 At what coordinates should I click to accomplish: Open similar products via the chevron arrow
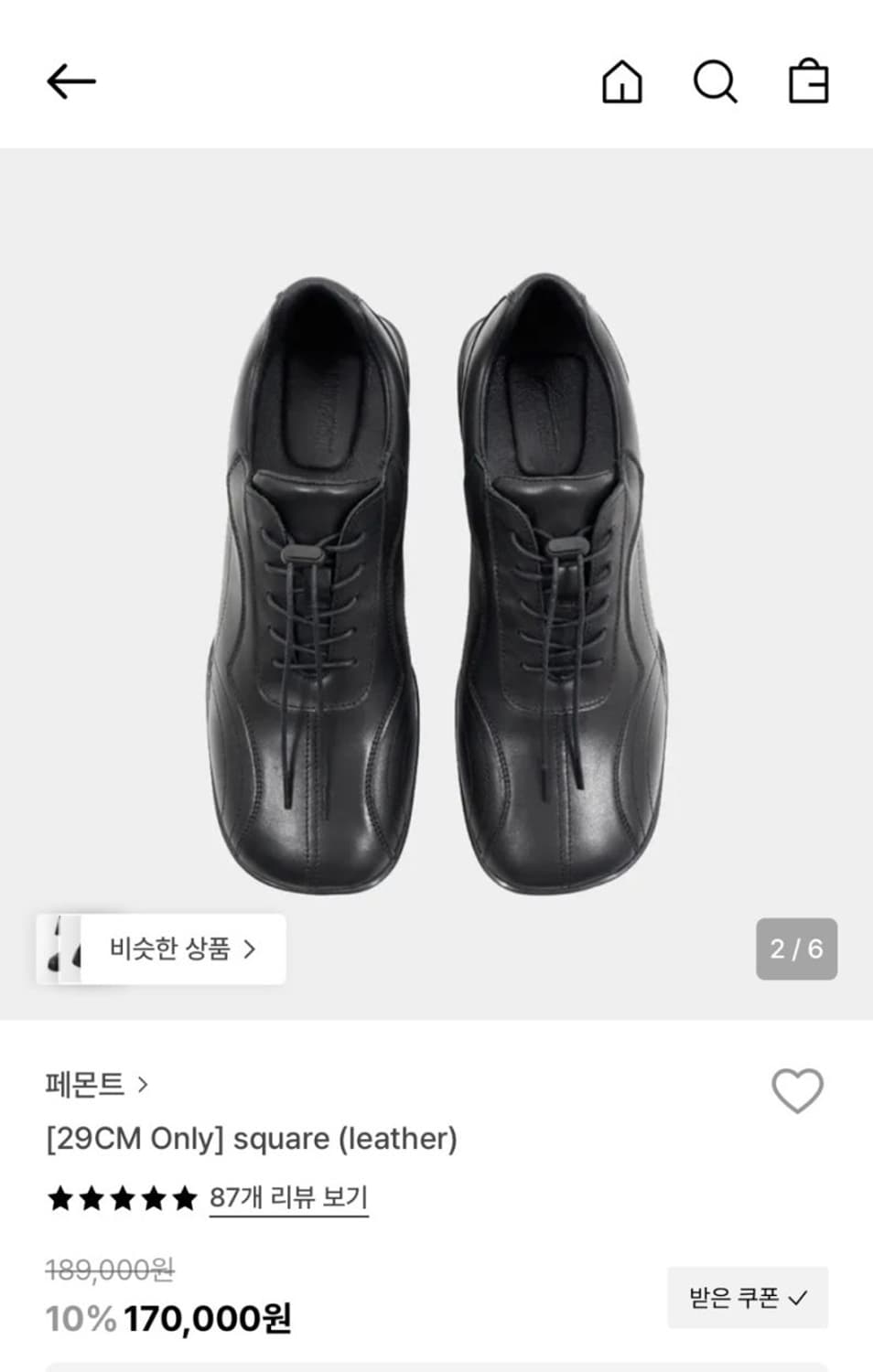pos(248,949)
